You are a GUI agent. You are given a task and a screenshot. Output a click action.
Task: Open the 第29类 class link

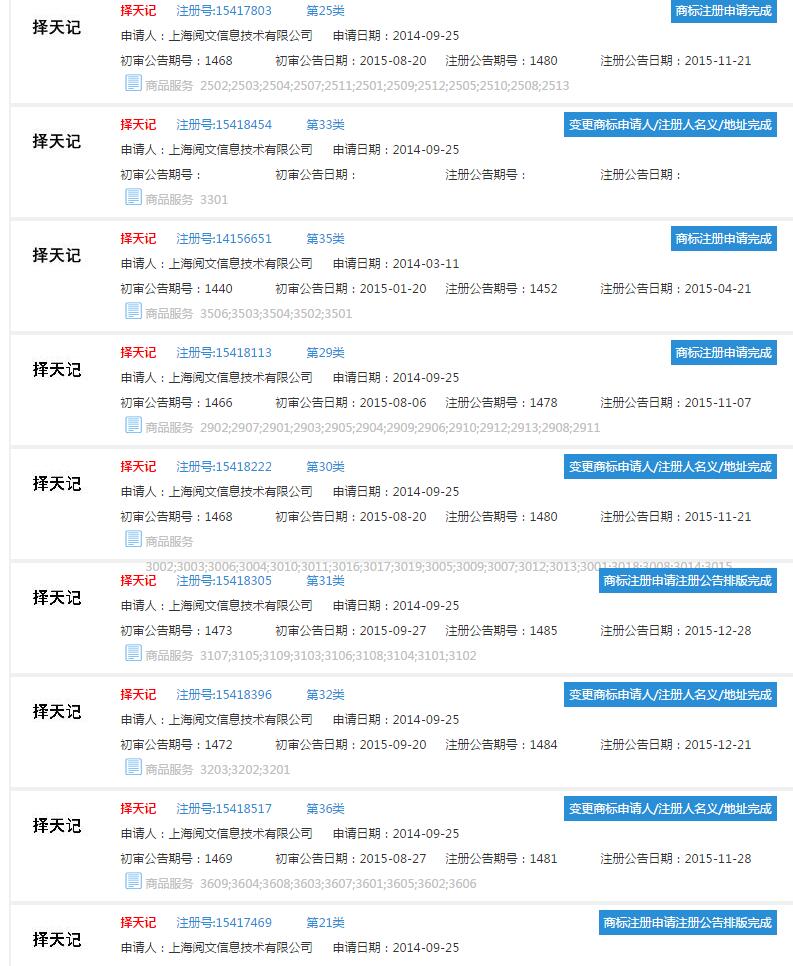tap(324, 352)
